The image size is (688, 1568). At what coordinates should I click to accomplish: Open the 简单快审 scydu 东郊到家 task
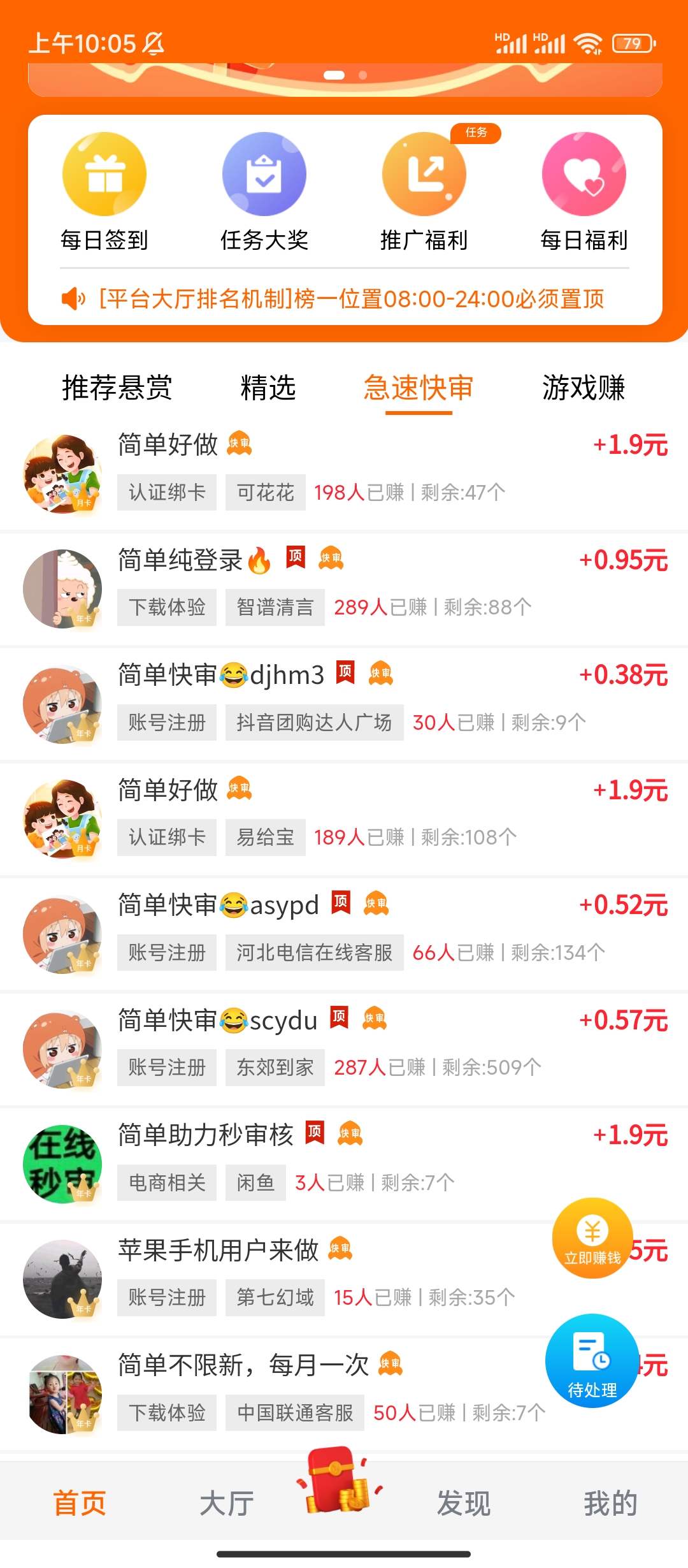tap(344, 1049)
